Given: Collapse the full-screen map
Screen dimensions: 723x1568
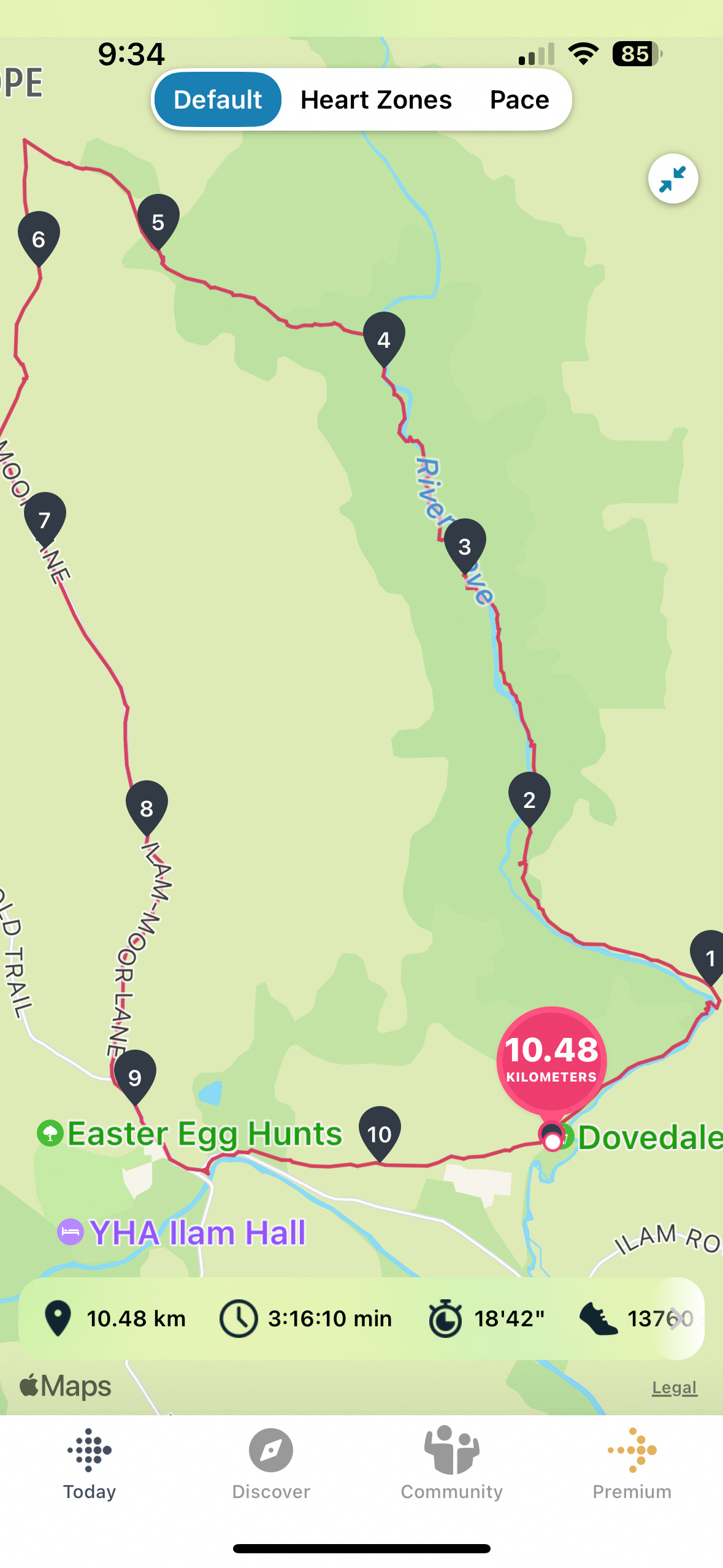Looking at the screenshot, I should (x=673, y=179).
